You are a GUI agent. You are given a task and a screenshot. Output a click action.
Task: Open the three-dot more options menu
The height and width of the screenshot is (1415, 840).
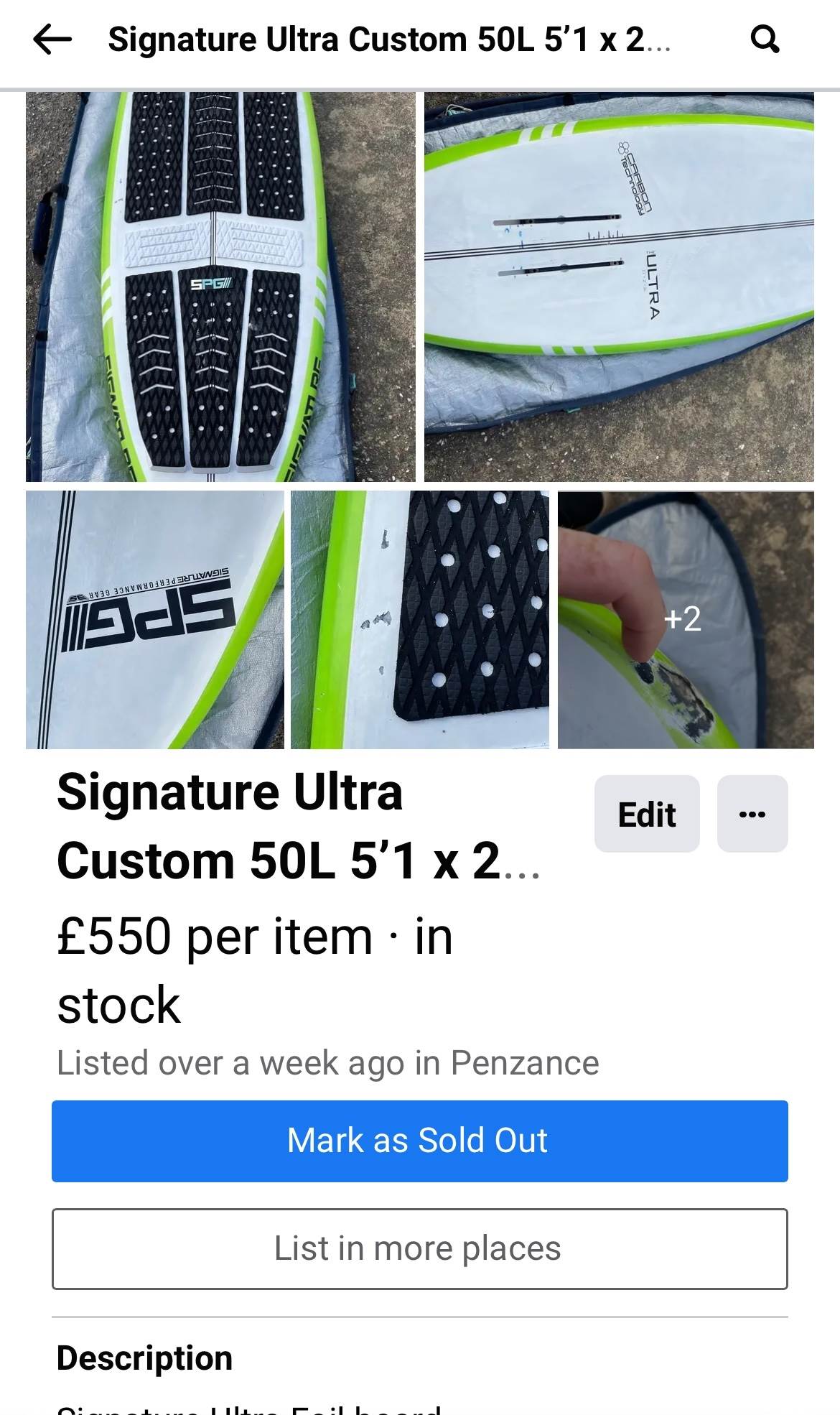752,814
